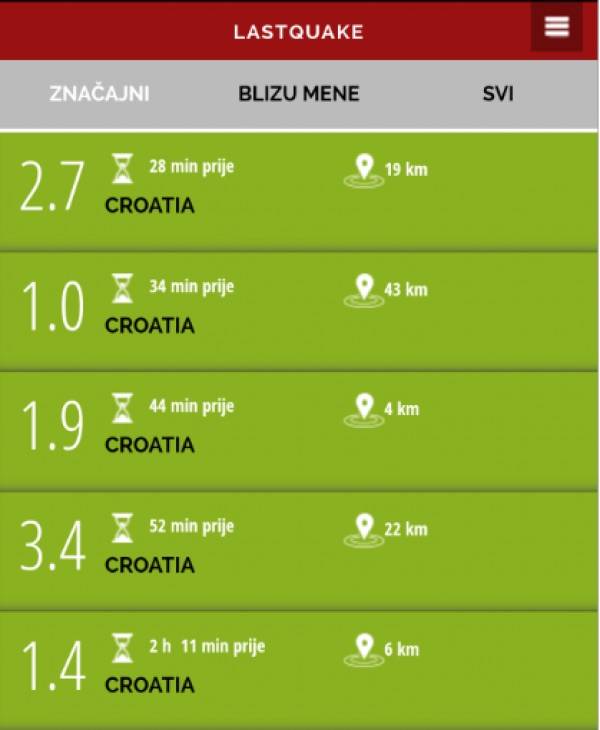Open the hamburger menu
Screen dimensions: 600x730
pos(557,27)
